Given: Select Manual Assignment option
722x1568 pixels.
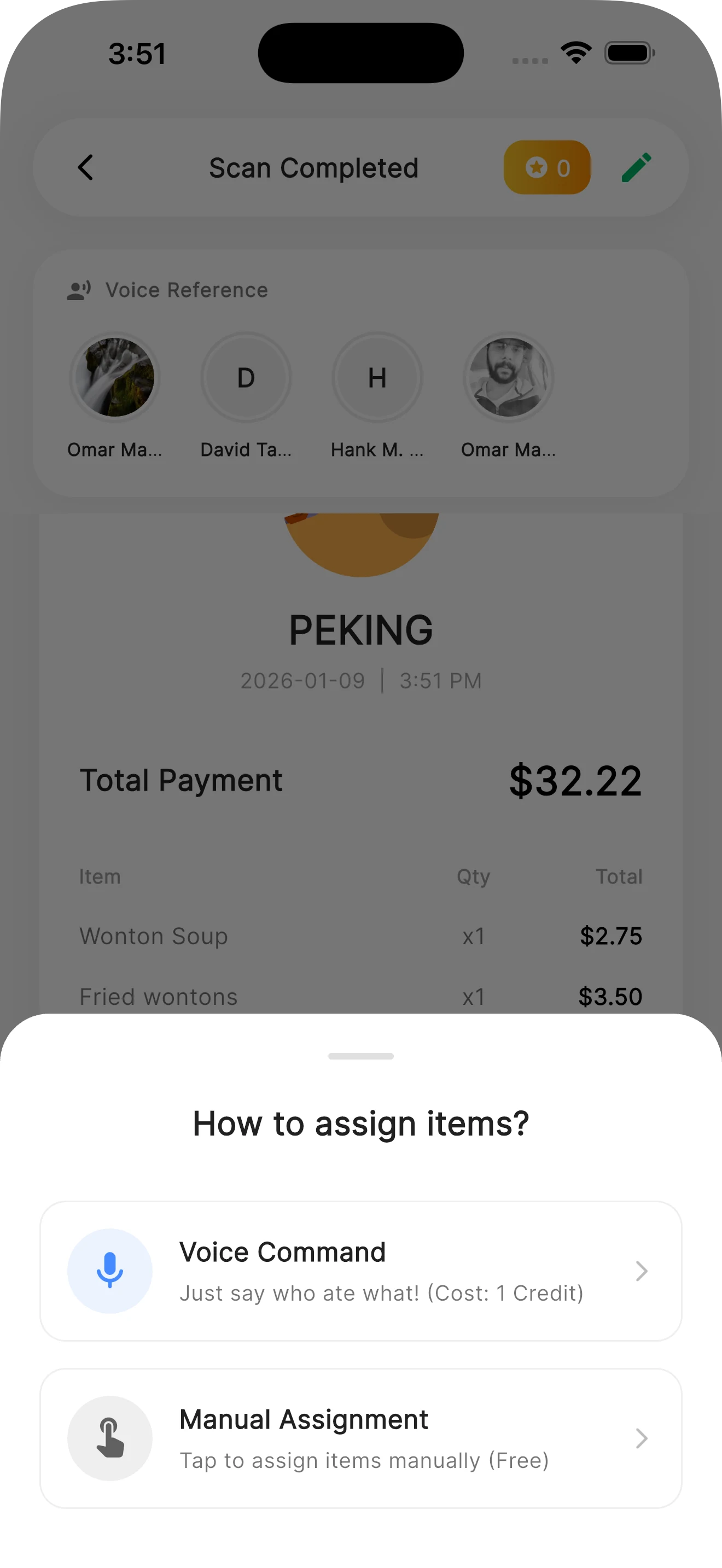Looking at the screenshot, I should [x=360, y=1438].
